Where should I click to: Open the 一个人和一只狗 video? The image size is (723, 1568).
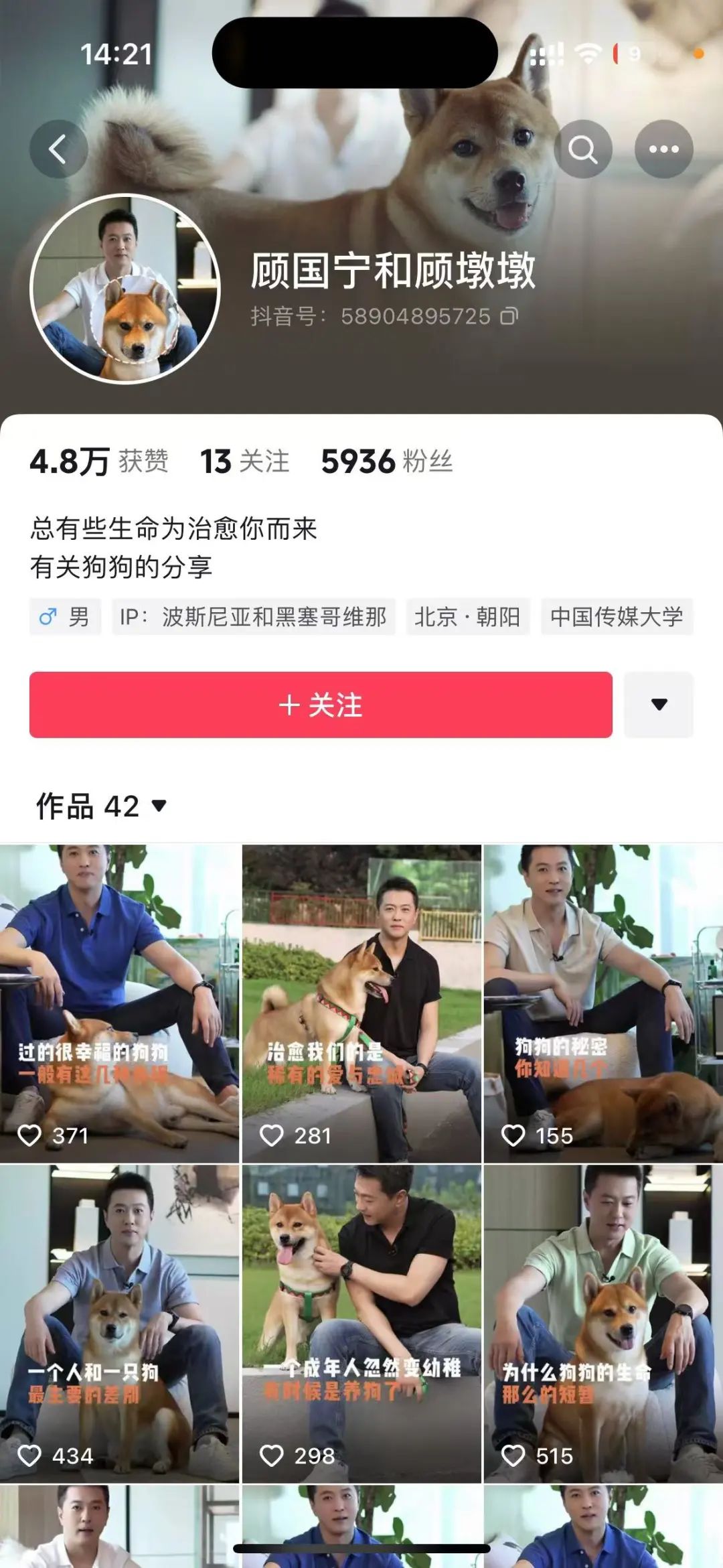coord(119,1323)
